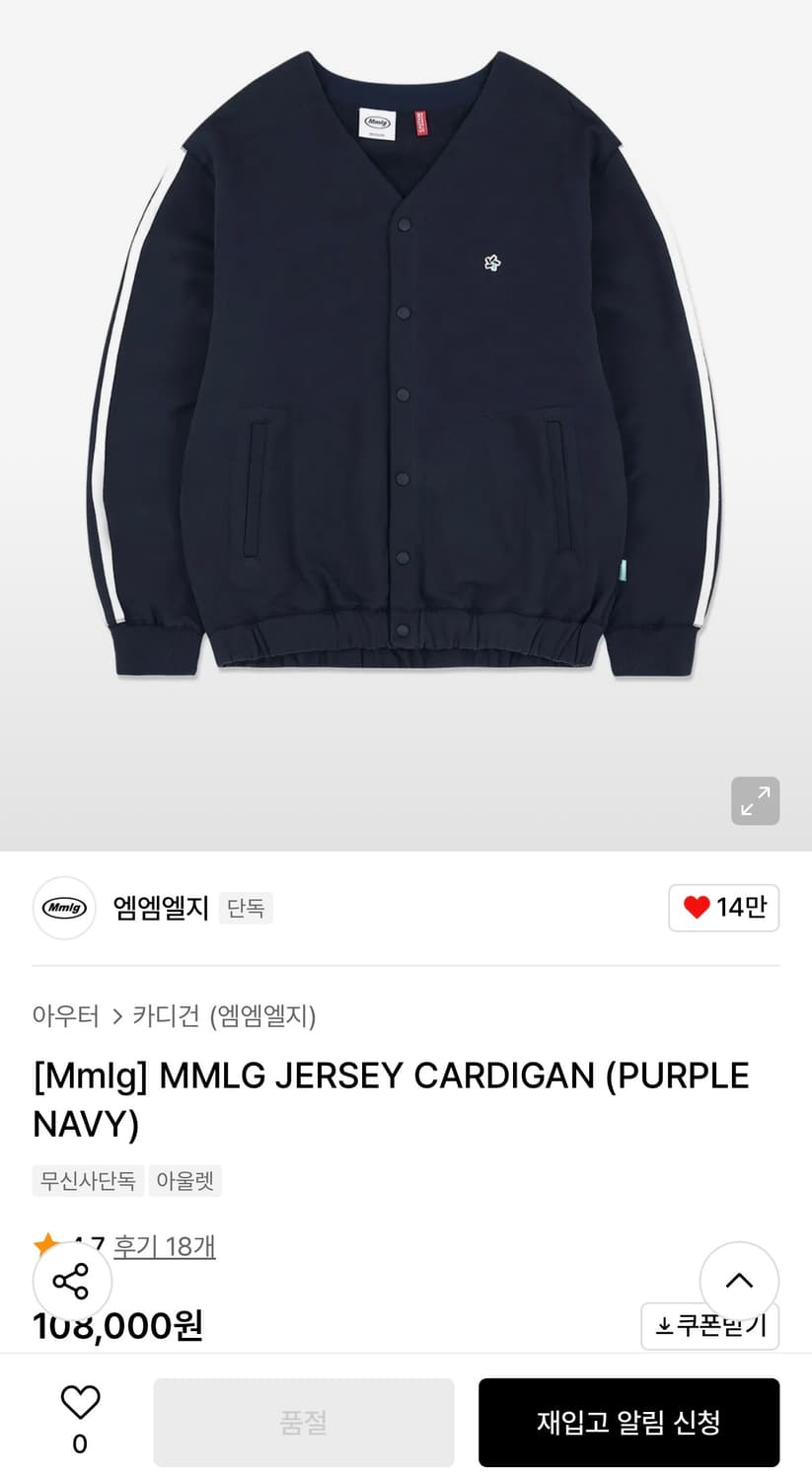
Task: Click the scroll-to-top arrow button
Action: coord(739,1280)
